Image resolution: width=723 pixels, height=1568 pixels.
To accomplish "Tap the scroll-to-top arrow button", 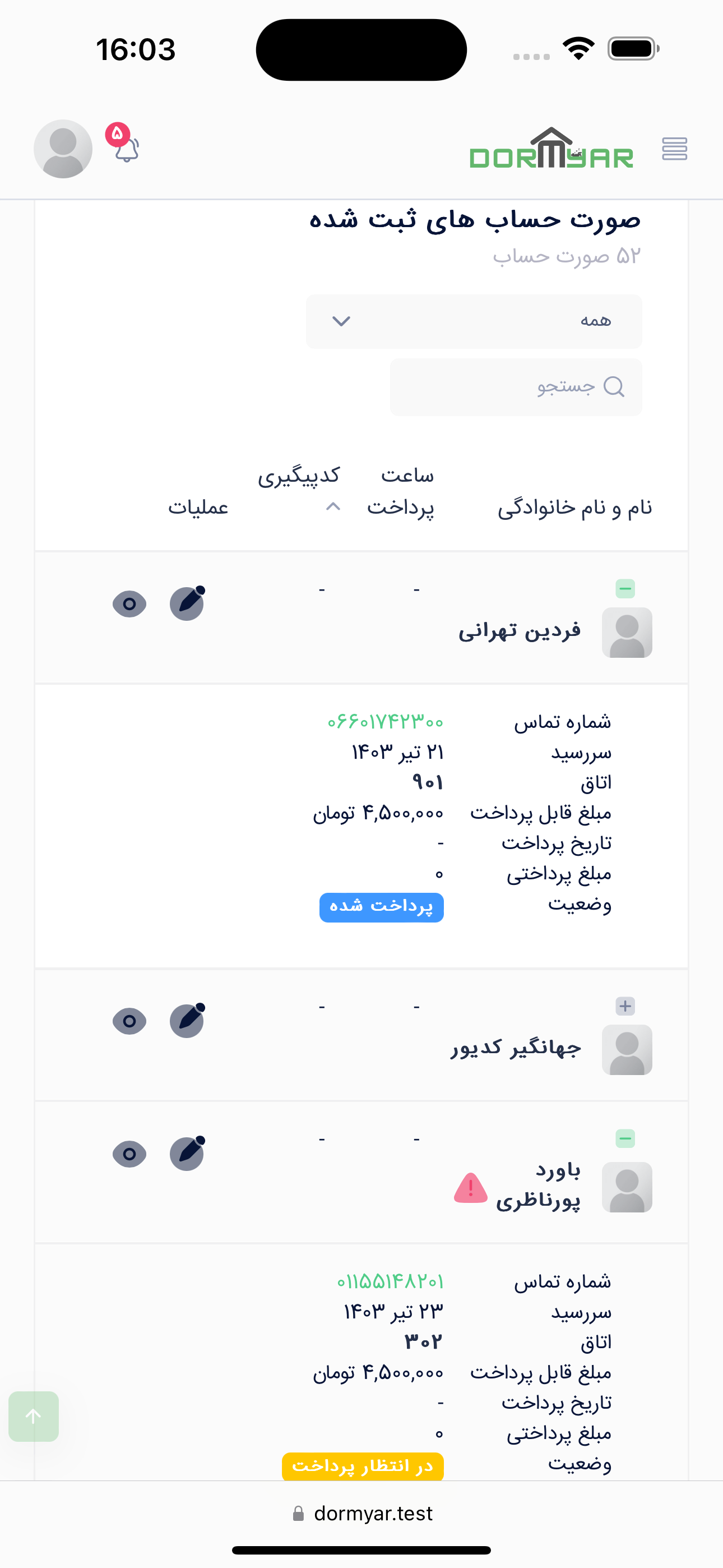I will pyautogui.click(x=34, y=1417).
